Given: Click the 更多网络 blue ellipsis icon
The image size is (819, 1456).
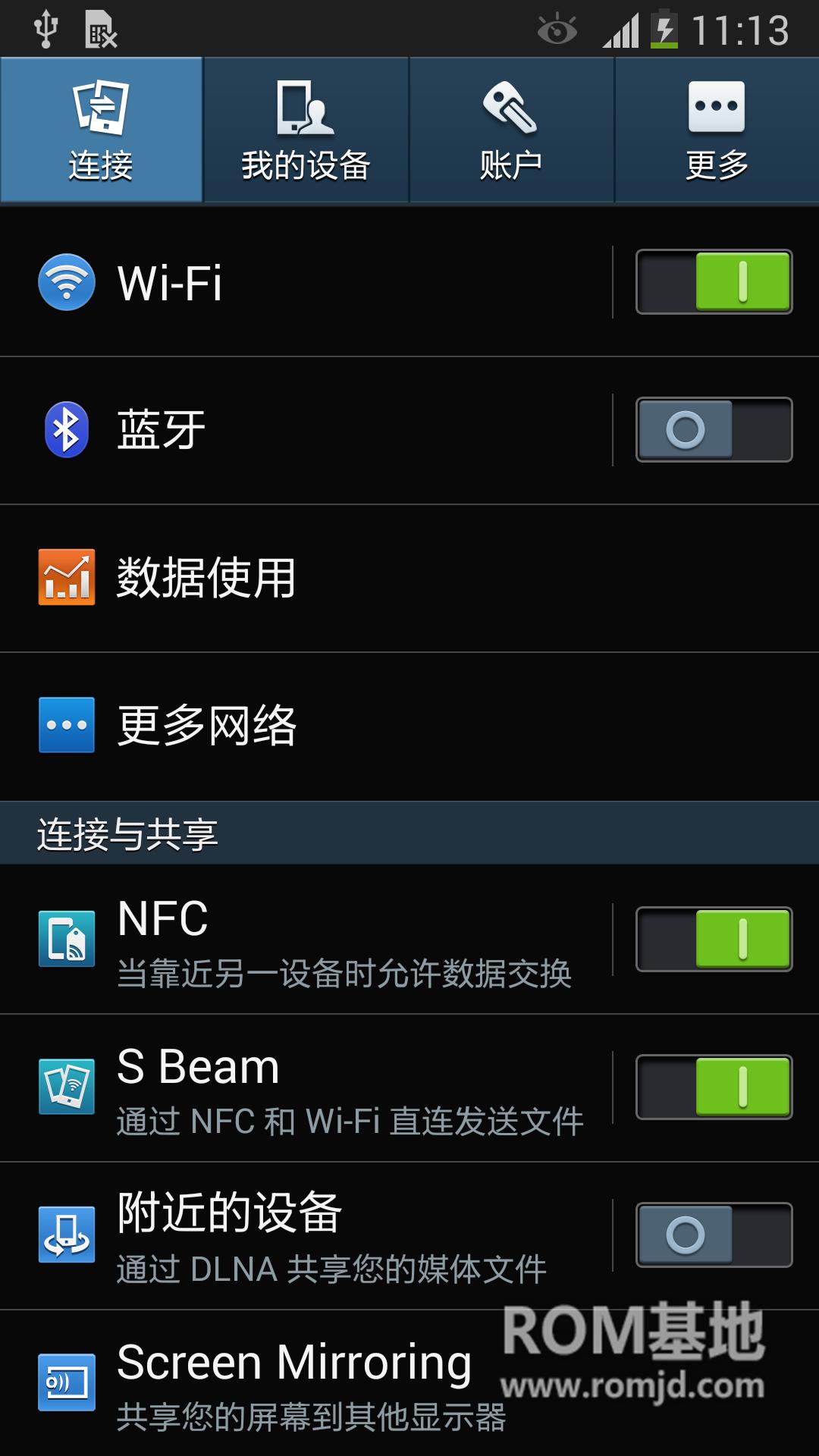Looking at the screenshot, I should 67,726.
